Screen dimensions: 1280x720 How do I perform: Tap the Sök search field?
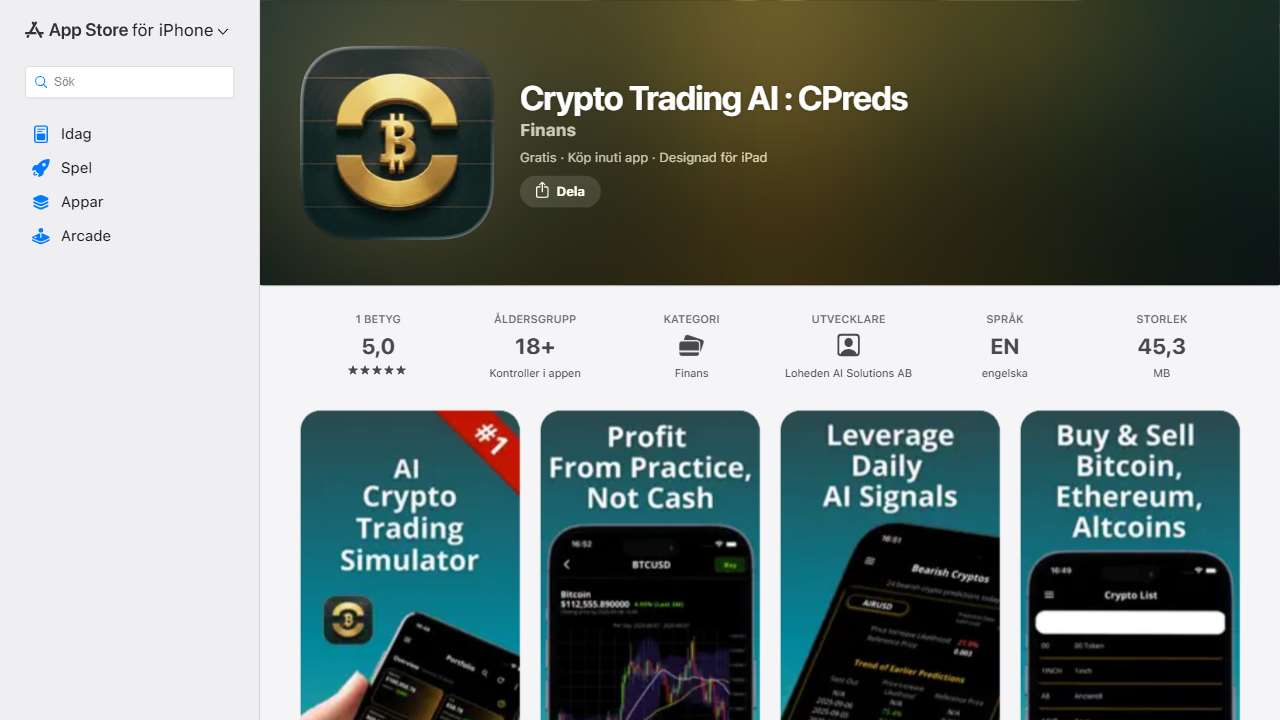tap(130, 82)
